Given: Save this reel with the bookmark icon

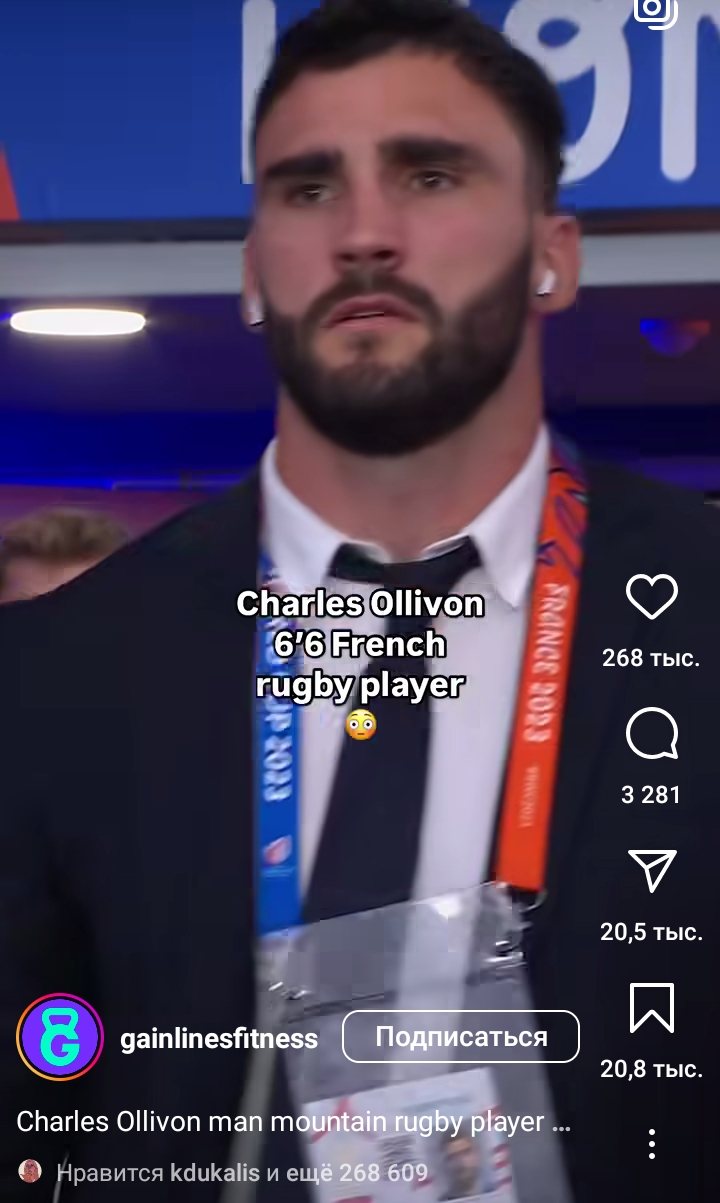Looking at the screenshot, I should click(x=652, y=1007).
